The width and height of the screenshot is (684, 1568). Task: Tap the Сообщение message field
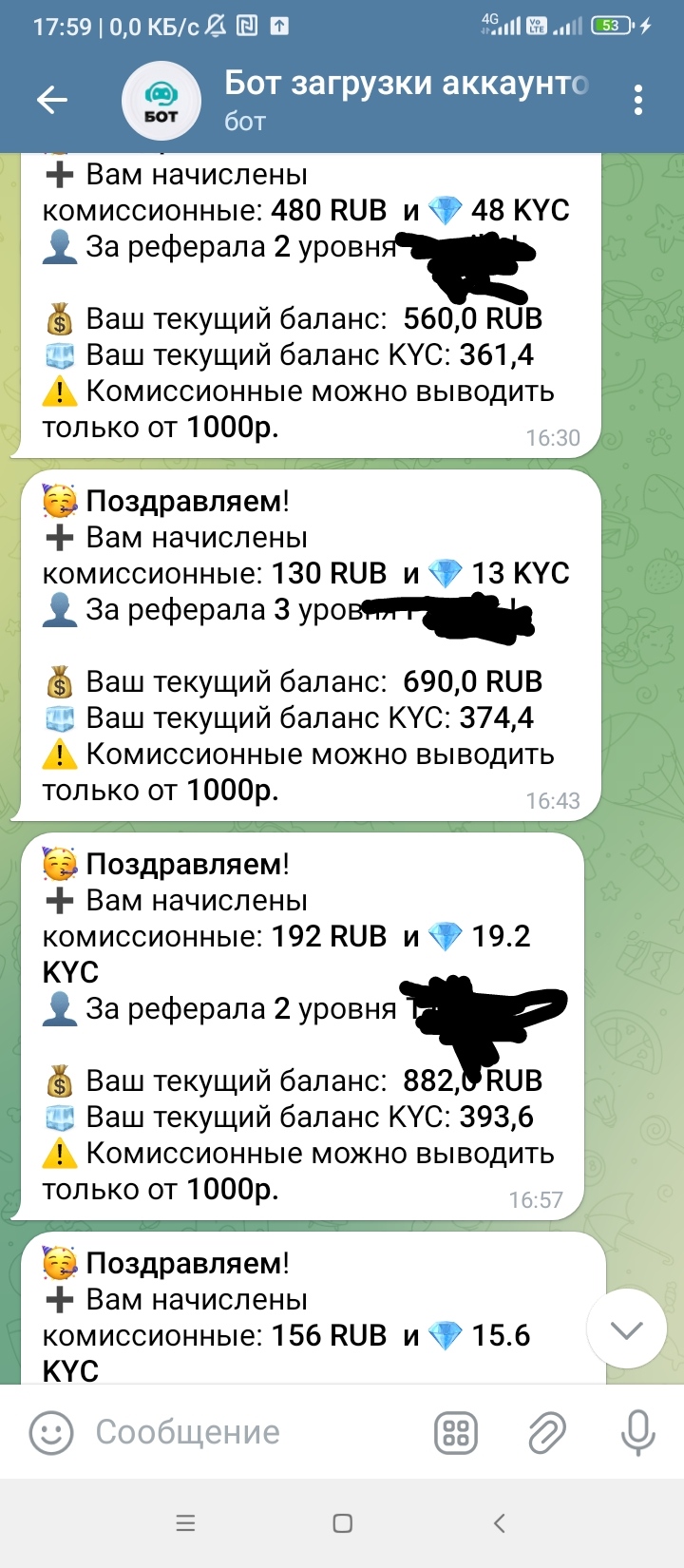coord(247,1432)
